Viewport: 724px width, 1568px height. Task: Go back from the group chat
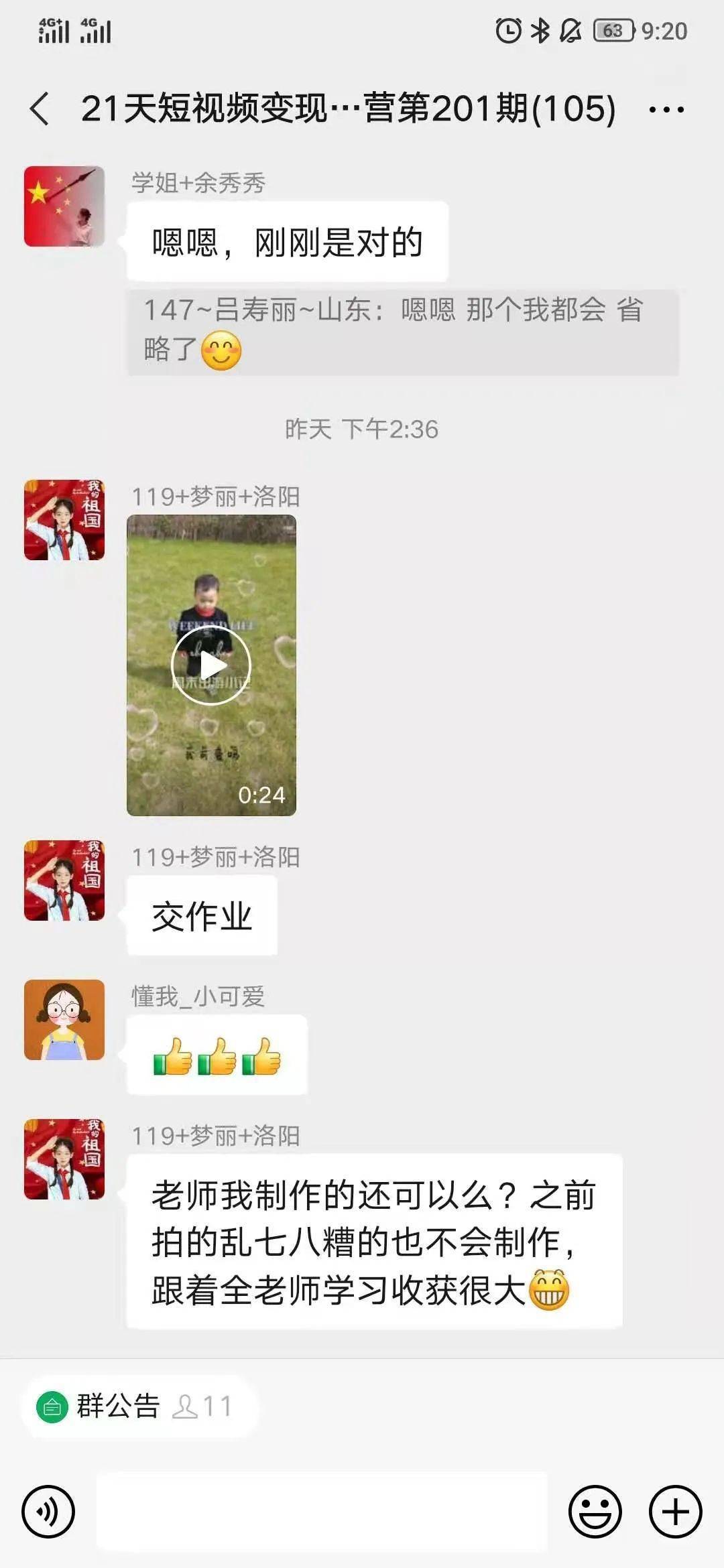40,109
